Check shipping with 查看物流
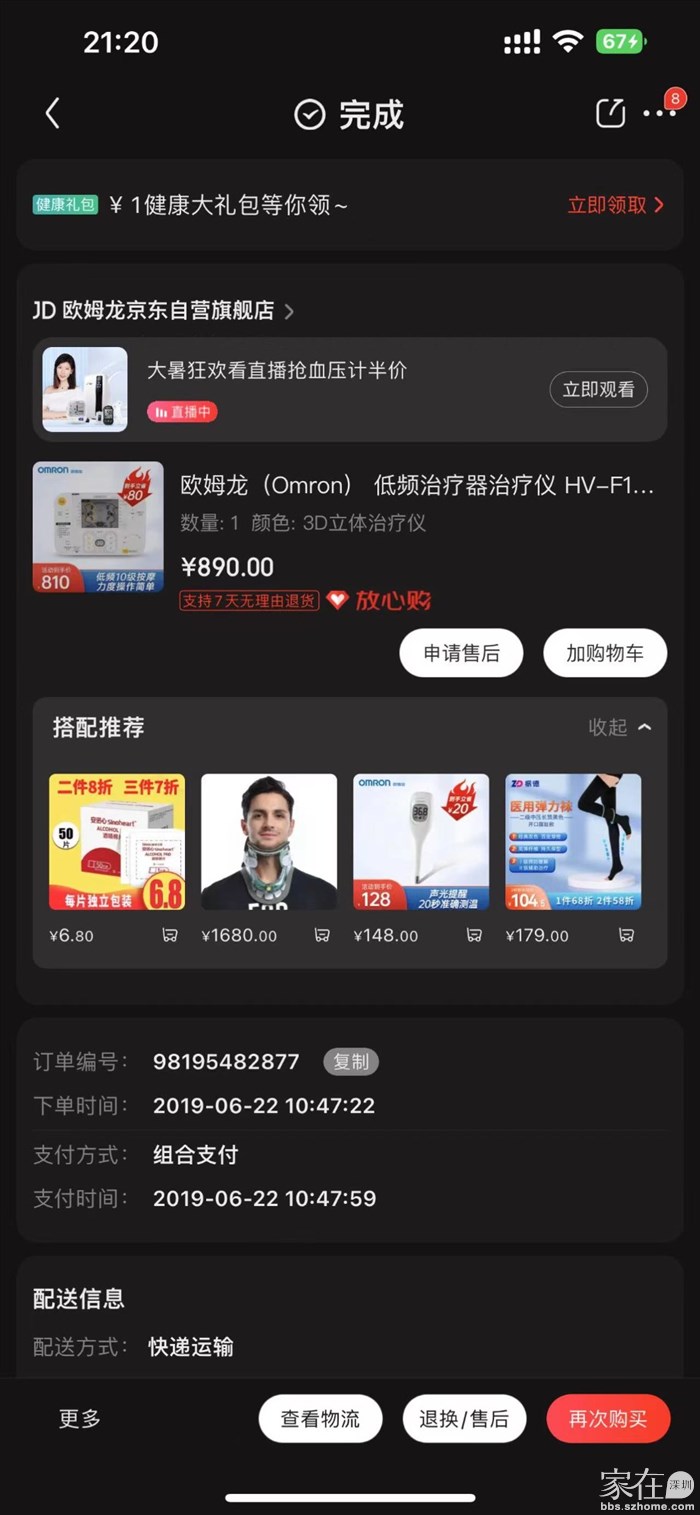Image resolution: width=700 pixels, height=1515 pixels. pyautogui.click(x=320, y=1418)
